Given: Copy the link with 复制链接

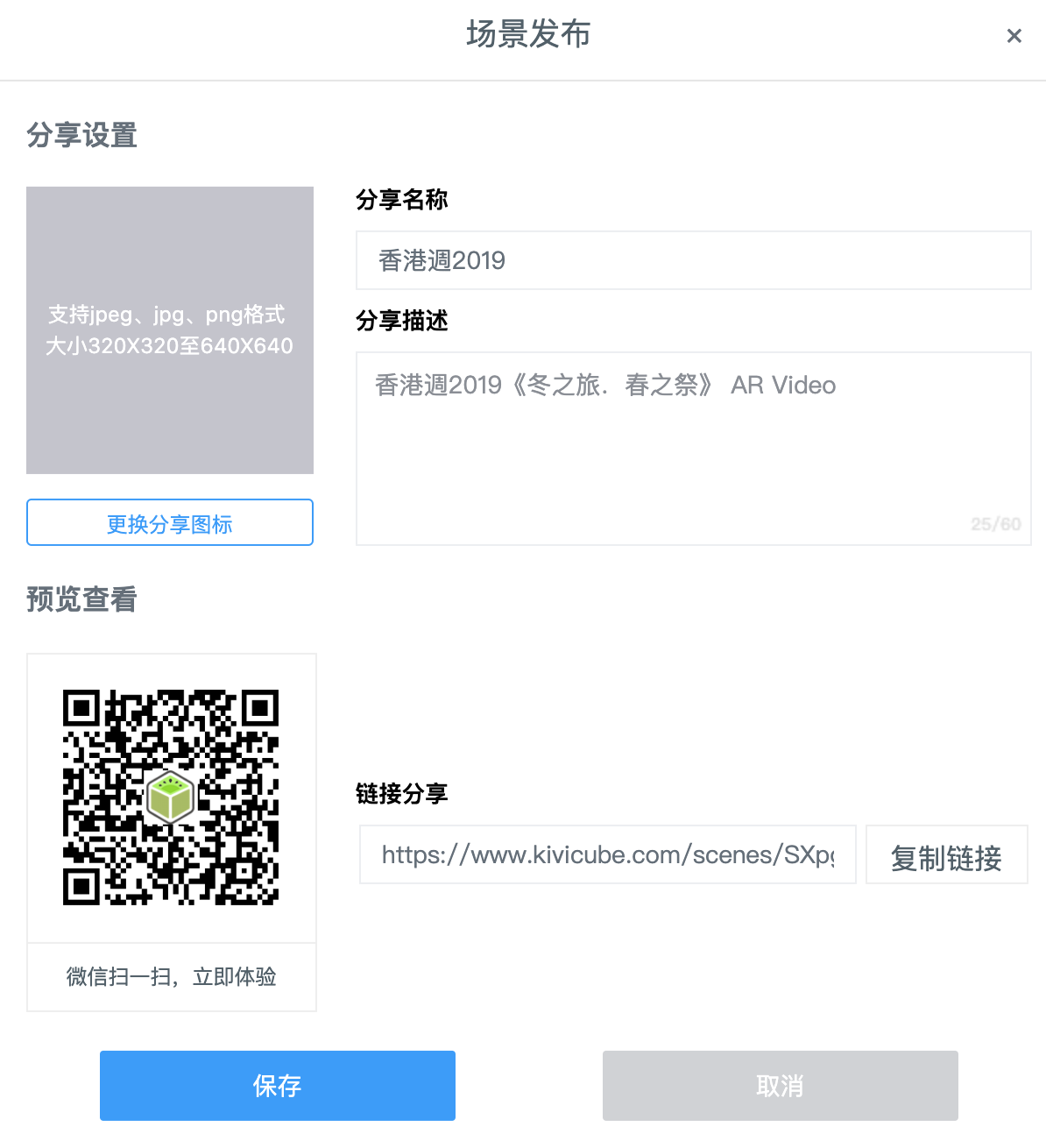Looking at the screenshot, I should pos(946,855).
